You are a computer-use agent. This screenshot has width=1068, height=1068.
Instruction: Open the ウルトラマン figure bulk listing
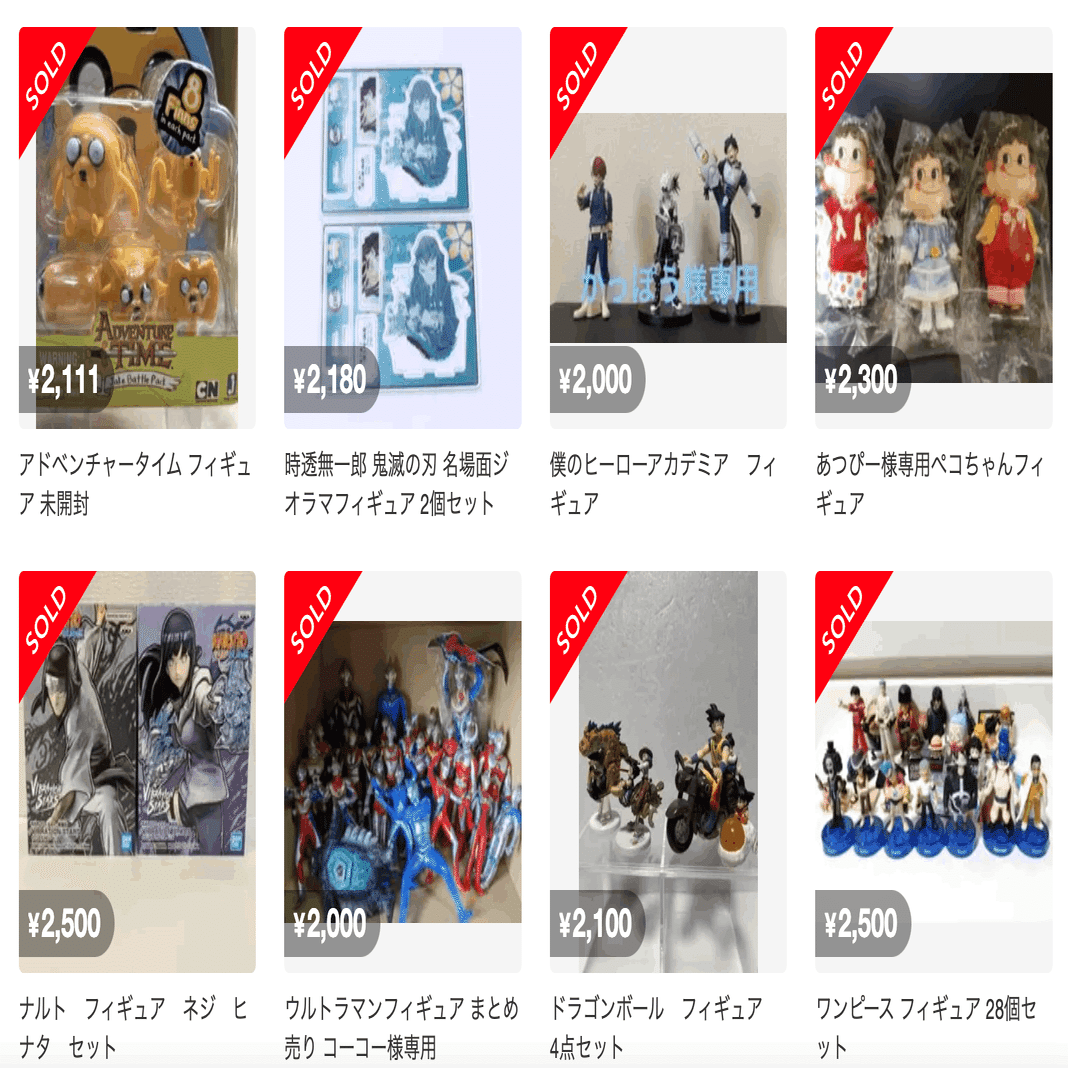pos(402,771)
